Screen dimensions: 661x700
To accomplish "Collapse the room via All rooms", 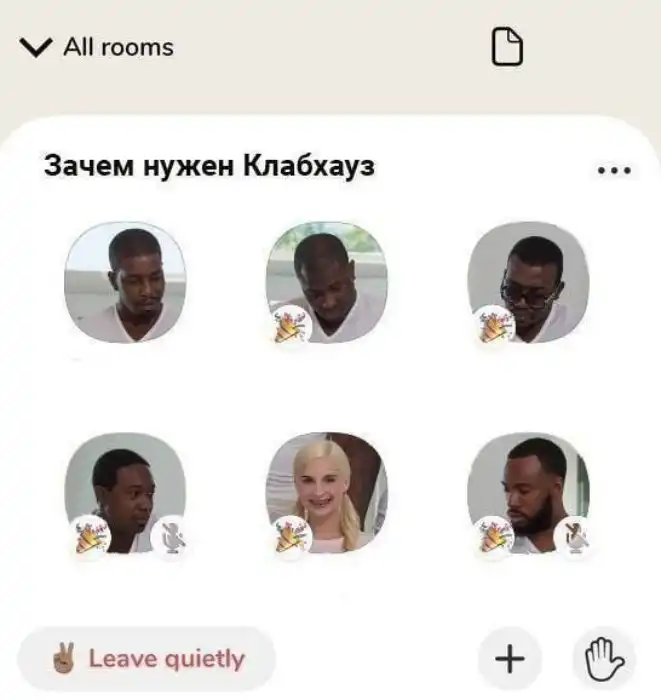I will click(x=97, y=47).
